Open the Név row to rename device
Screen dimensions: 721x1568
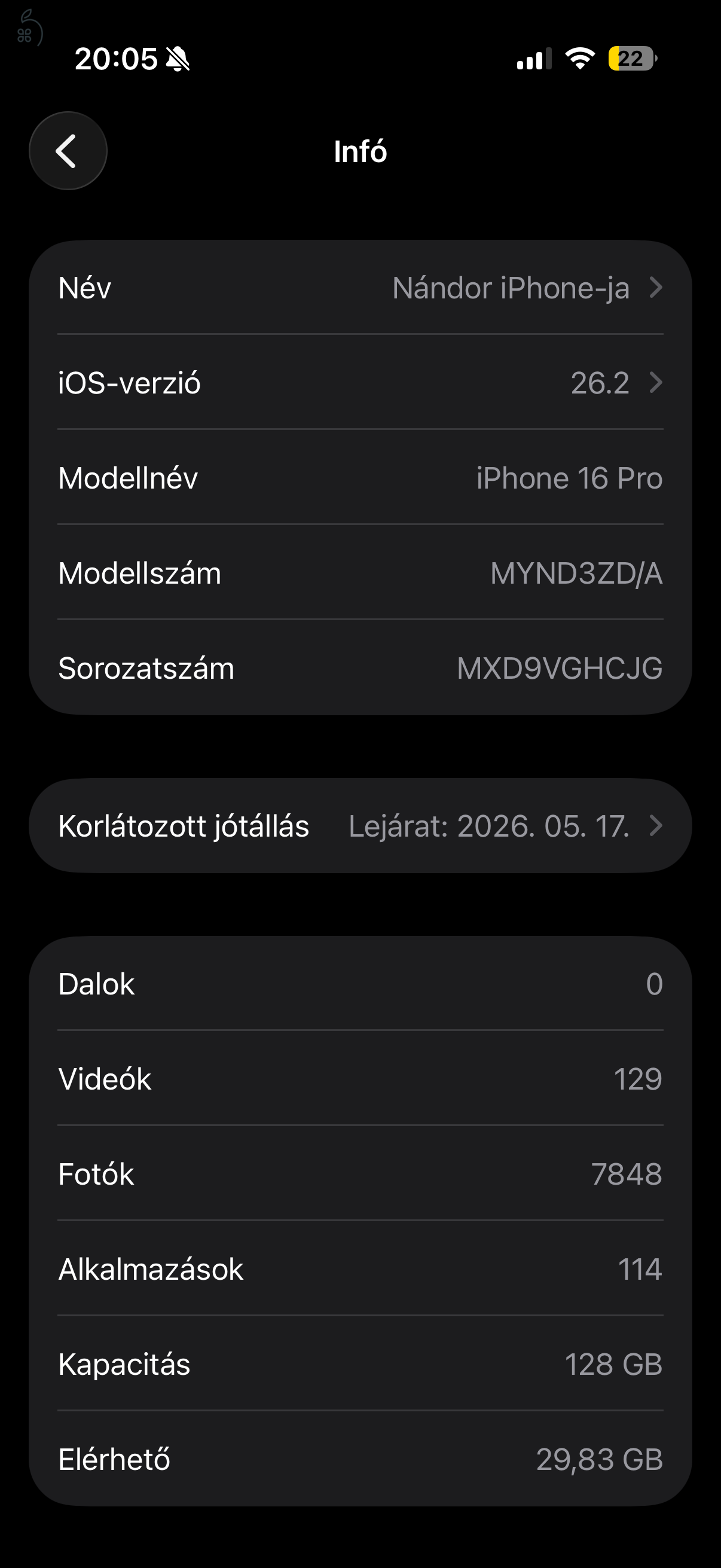[x=360, y=288]
